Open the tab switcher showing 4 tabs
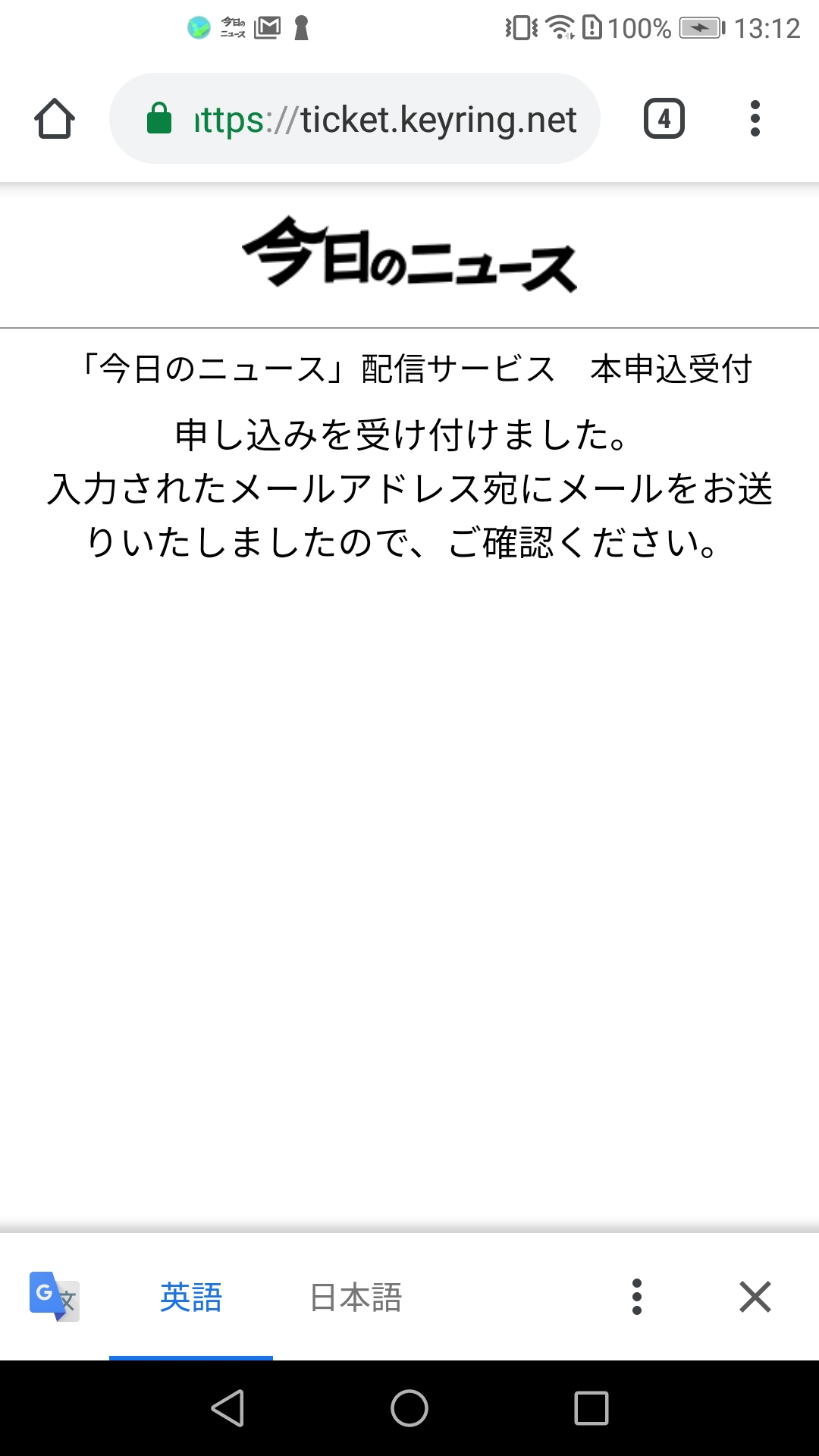 coord(664,119)
